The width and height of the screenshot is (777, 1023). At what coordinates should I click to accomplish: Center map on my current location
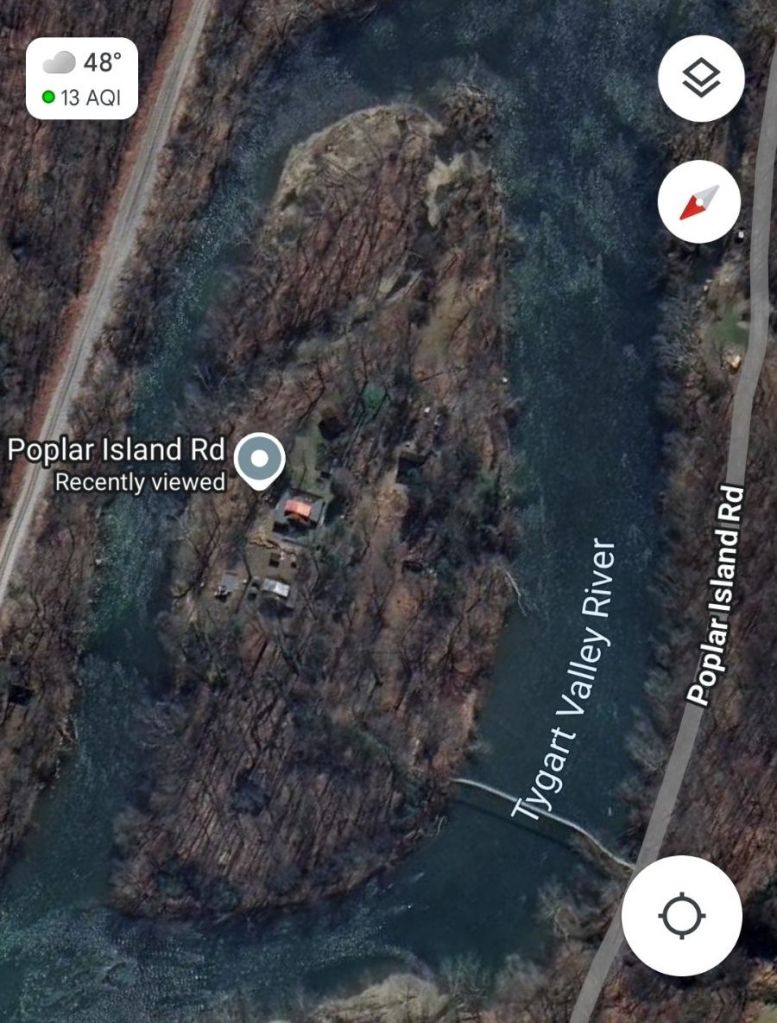(x=682, y=915)
